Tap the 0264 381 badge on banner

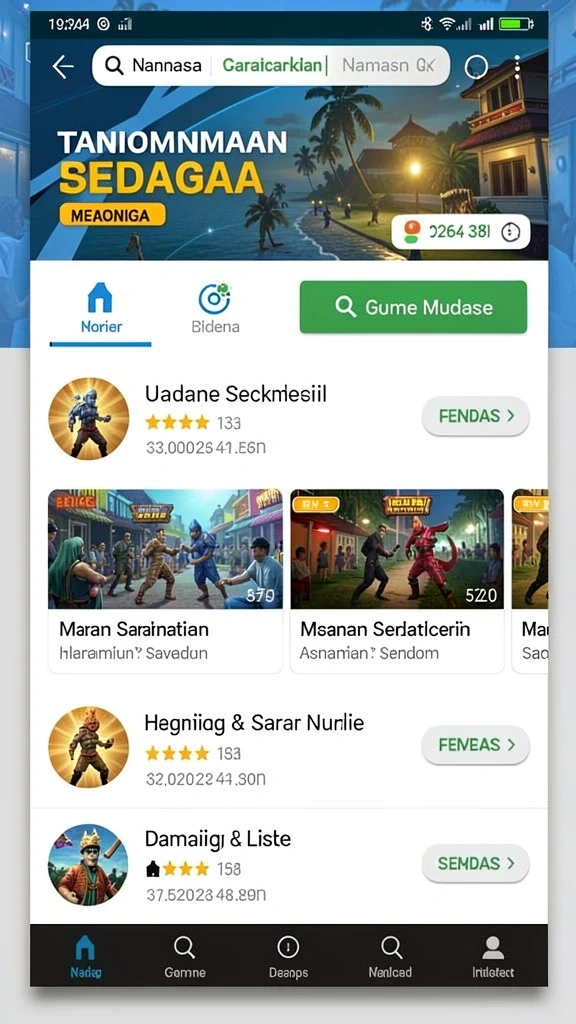(460, 231)
